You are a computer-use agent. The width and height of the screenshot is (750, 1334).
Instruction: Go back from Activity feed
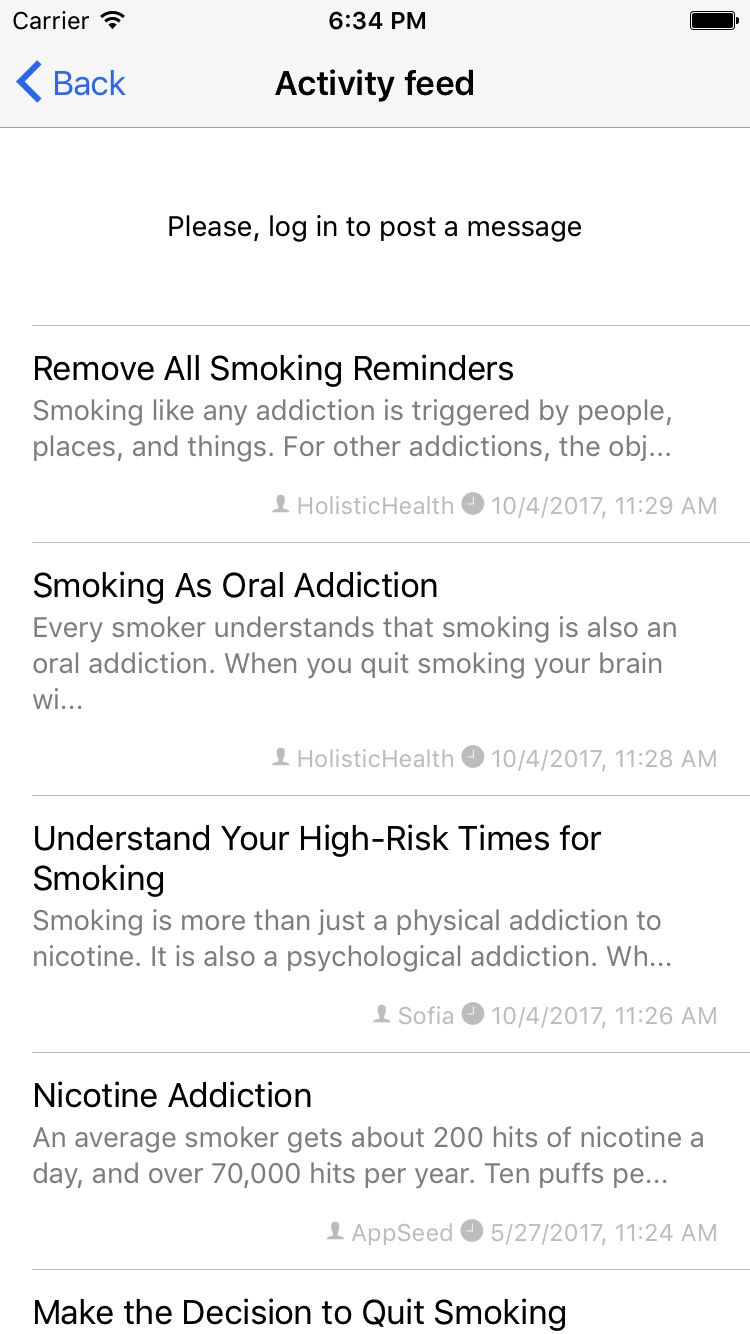click(71, 83)
